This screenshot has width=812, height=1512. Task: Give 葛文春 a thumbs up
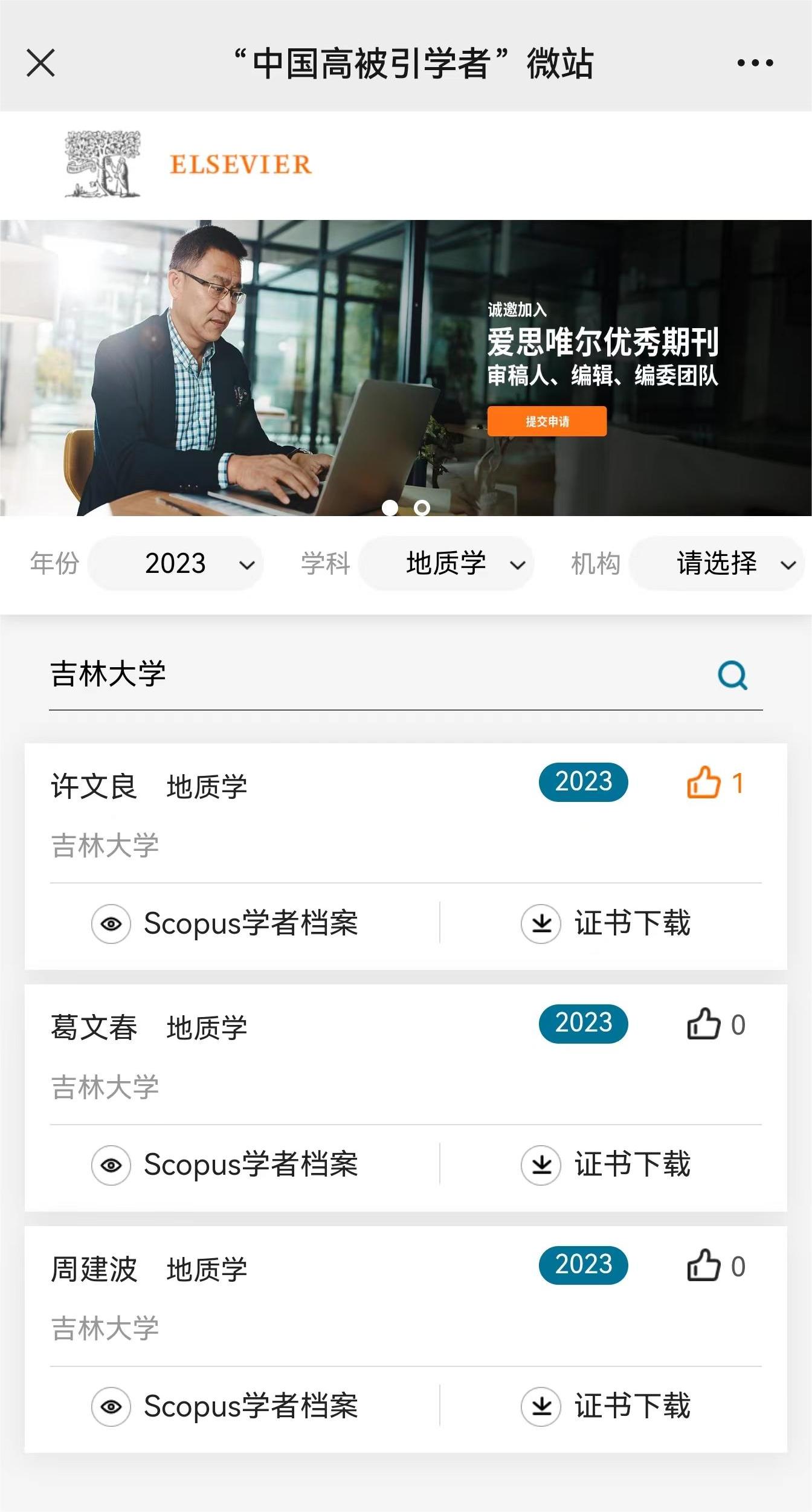pos(704,1024)
